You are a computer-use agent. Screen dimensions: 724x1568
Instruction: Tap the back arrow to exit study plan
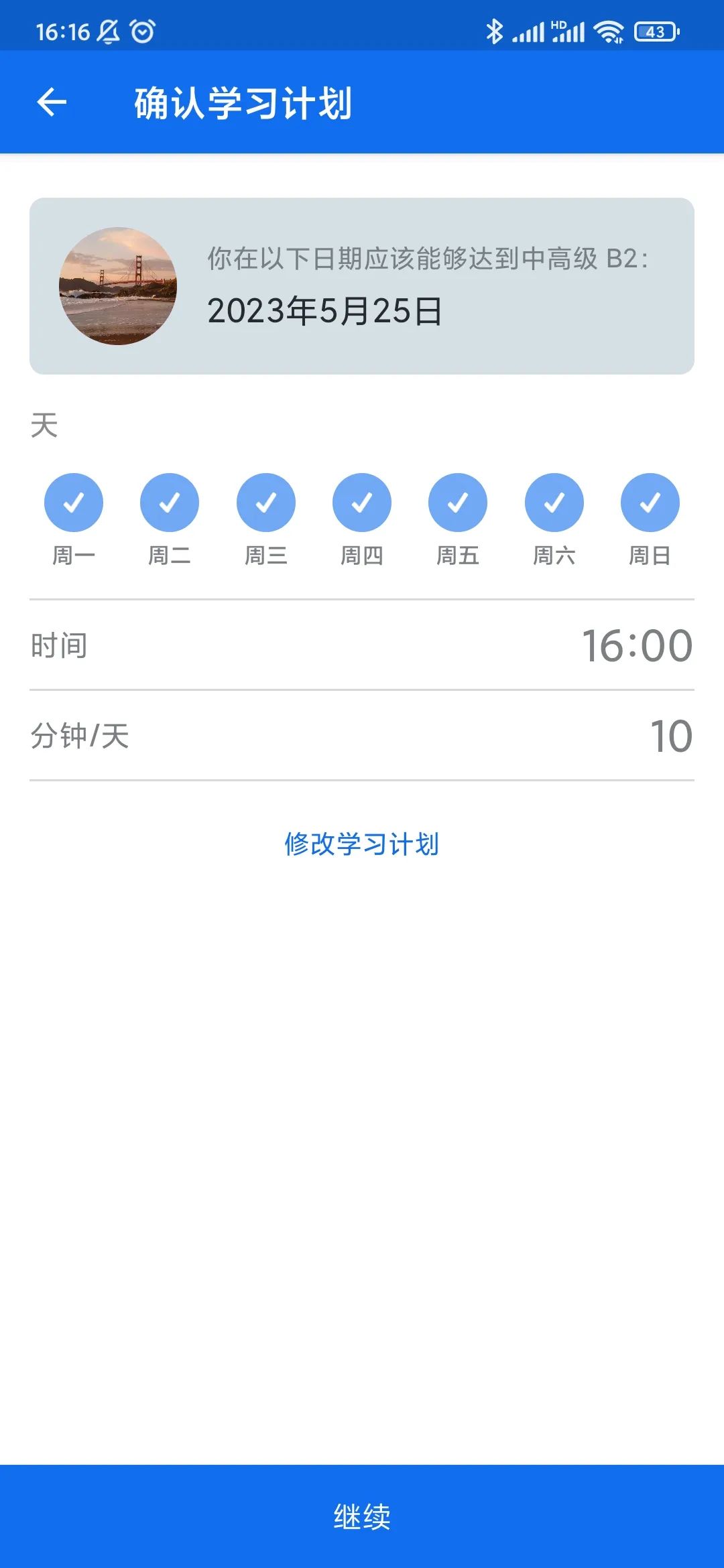tap(50, 102)
